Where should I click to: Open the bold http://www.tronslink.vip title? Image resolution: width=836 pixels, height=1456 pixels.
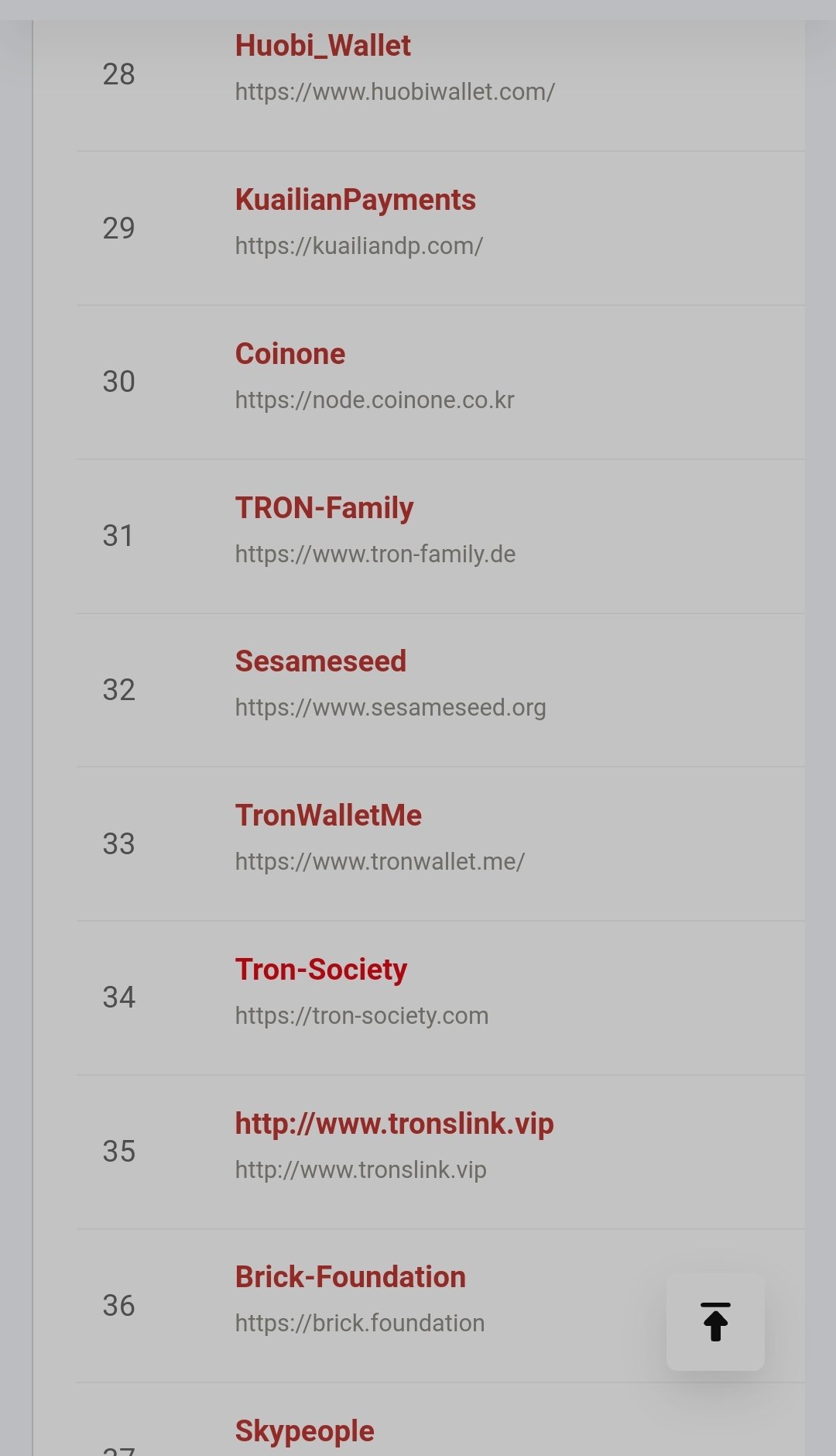(395, 1124)
